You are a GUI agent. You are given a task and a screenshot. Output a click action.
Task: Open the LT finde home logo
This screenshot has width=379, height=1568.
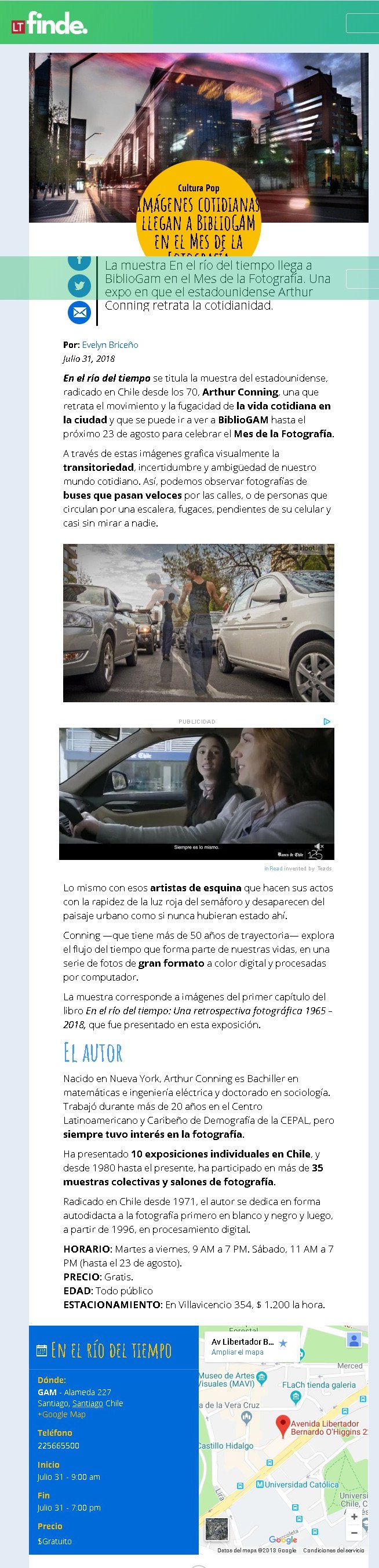pyautogui.click(x=49, y=24)
